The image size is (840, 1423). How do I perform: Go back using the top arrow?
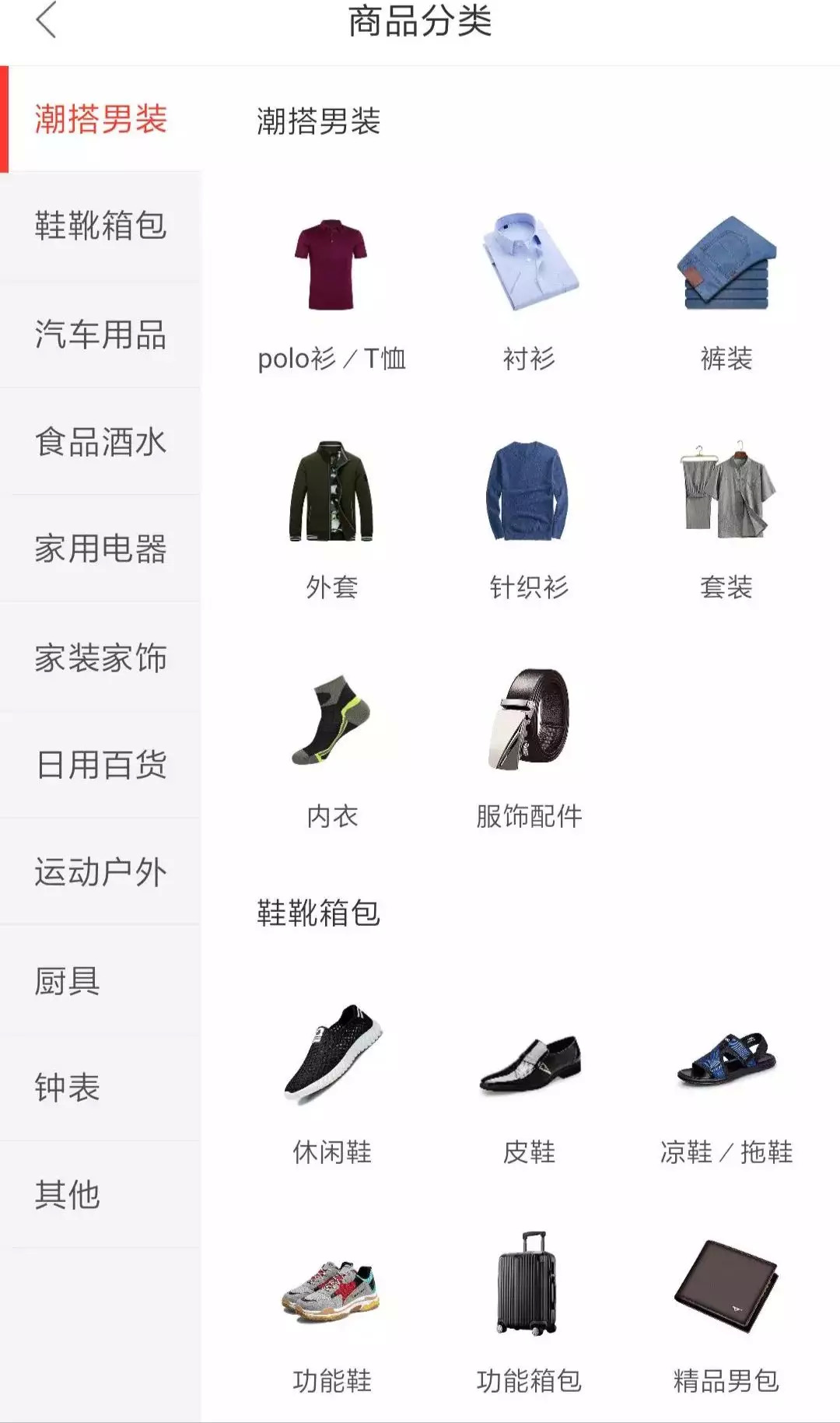(47, 21)
